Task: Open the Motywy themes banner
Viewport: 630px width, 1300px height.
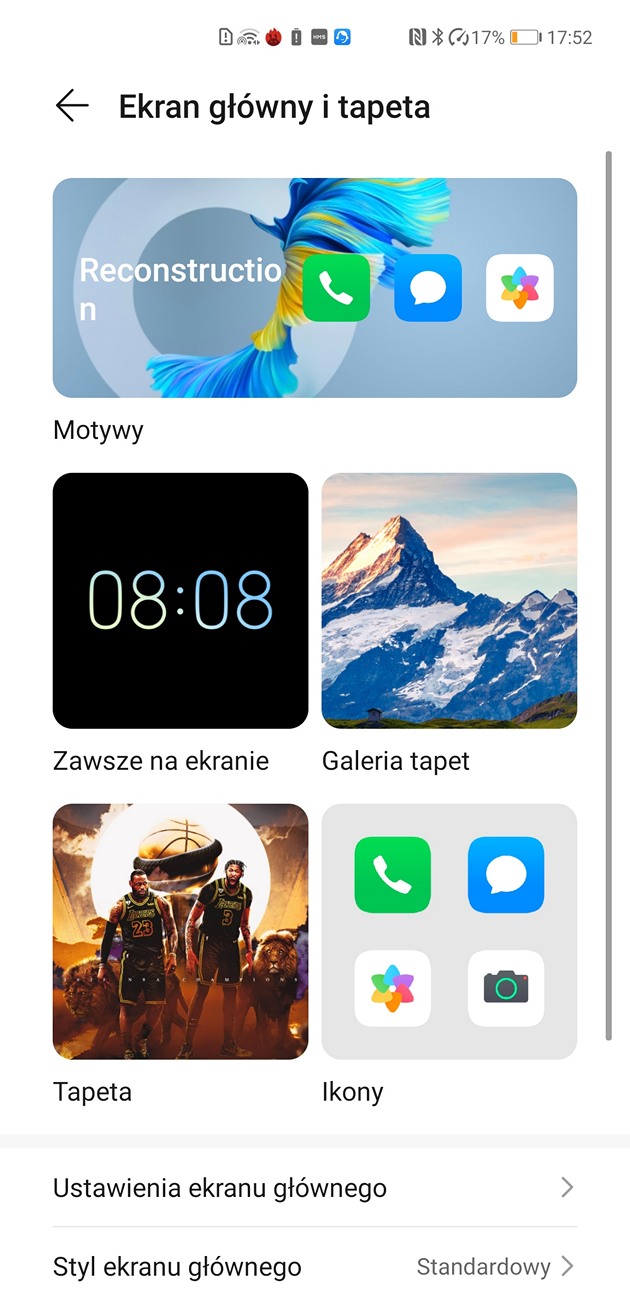Action: 314,288
